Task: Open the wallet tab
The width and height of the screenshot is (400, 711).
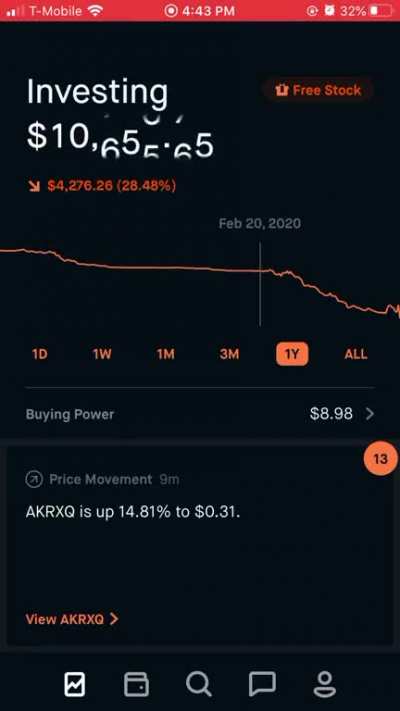Action: click(137, 684)
